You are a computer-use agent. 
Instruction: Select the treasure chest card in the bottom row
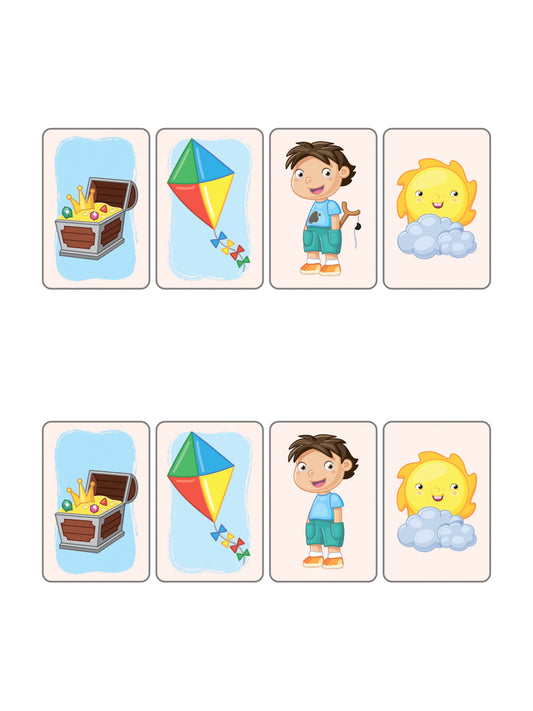(96, 502)
